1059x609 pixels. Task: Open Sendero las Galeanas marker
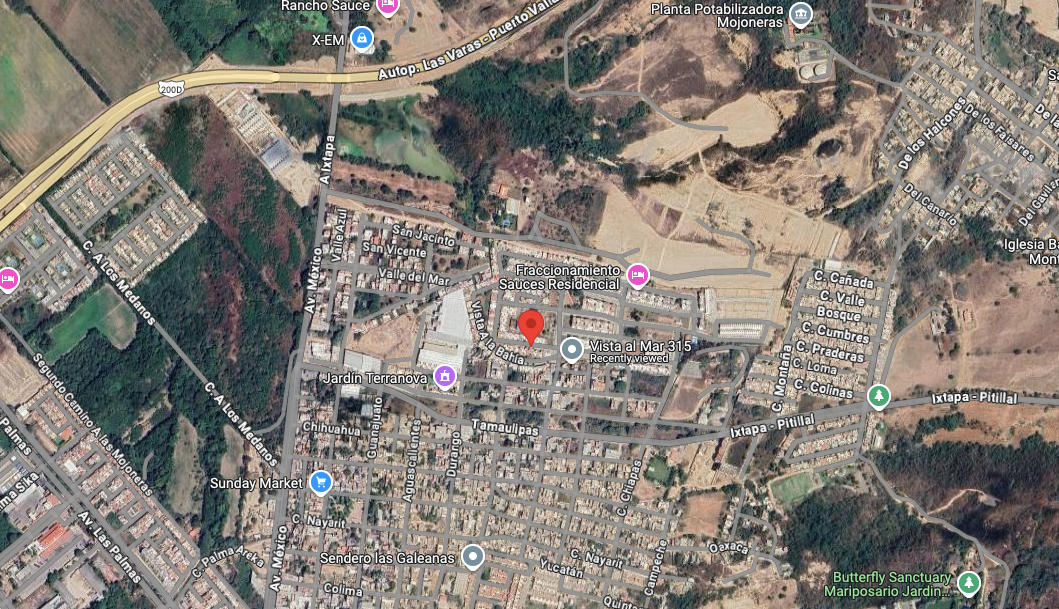[473, 557]
